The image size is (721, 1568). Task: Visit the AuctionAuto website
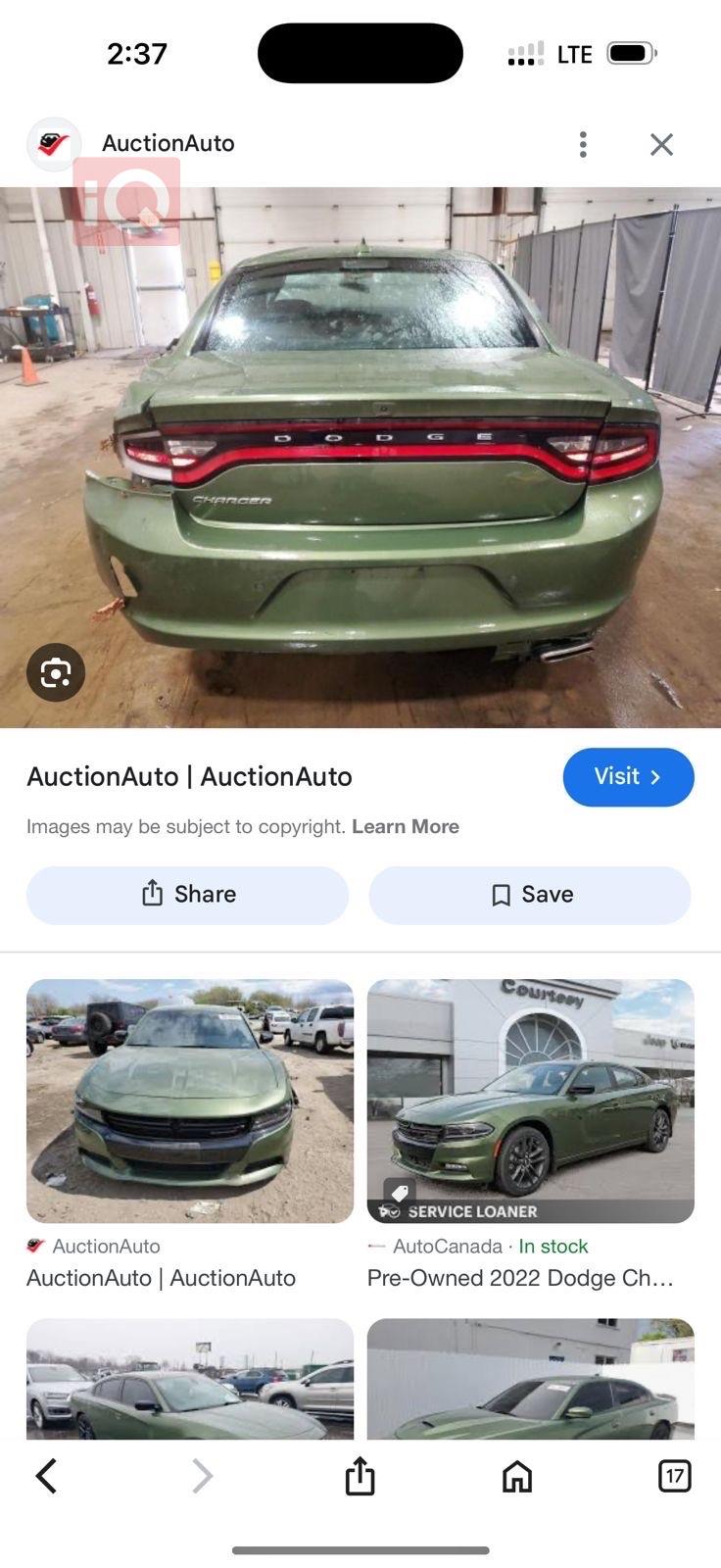point(628,777)
